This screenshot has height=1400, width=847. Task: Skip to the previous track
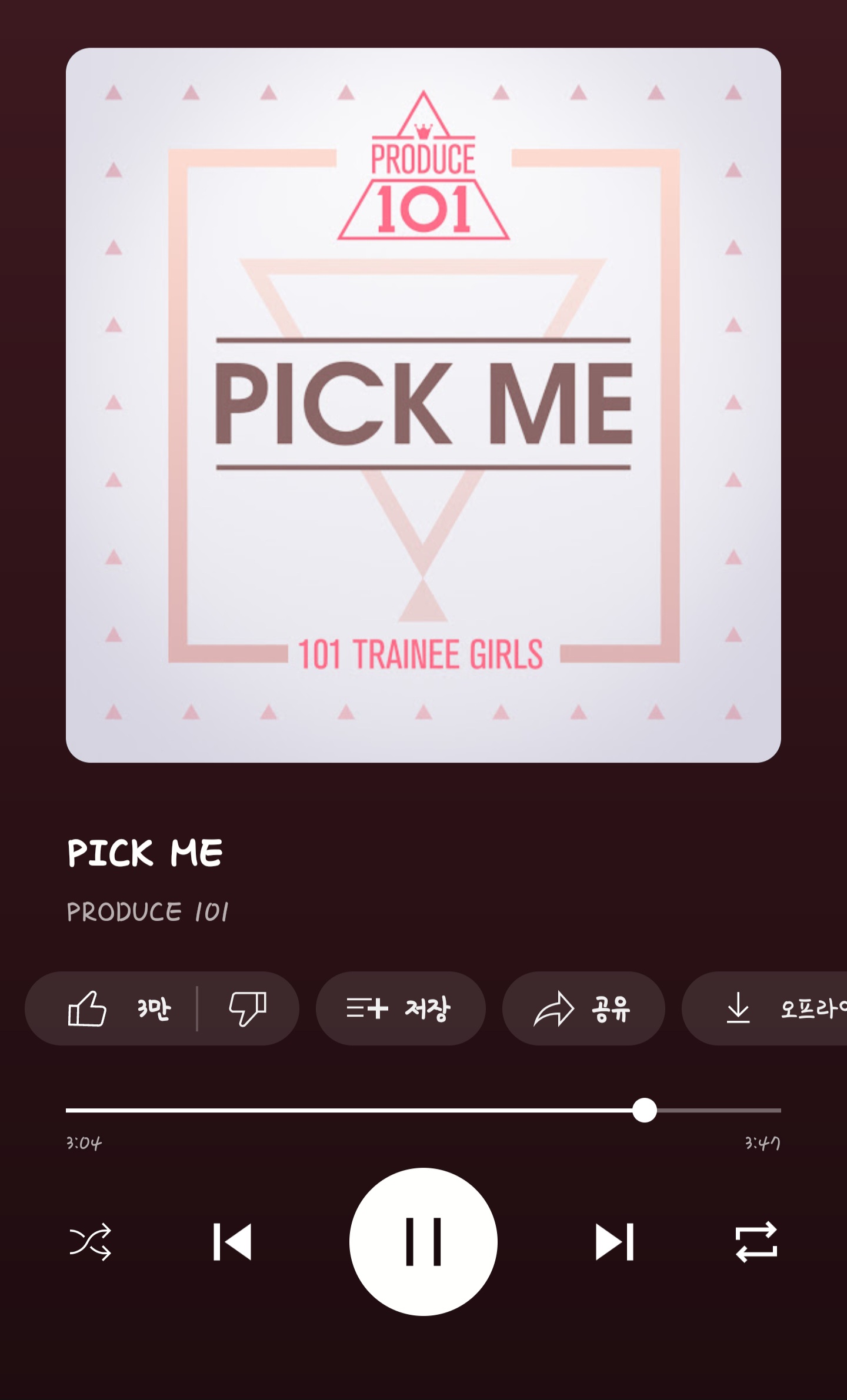pos(232,1242)
